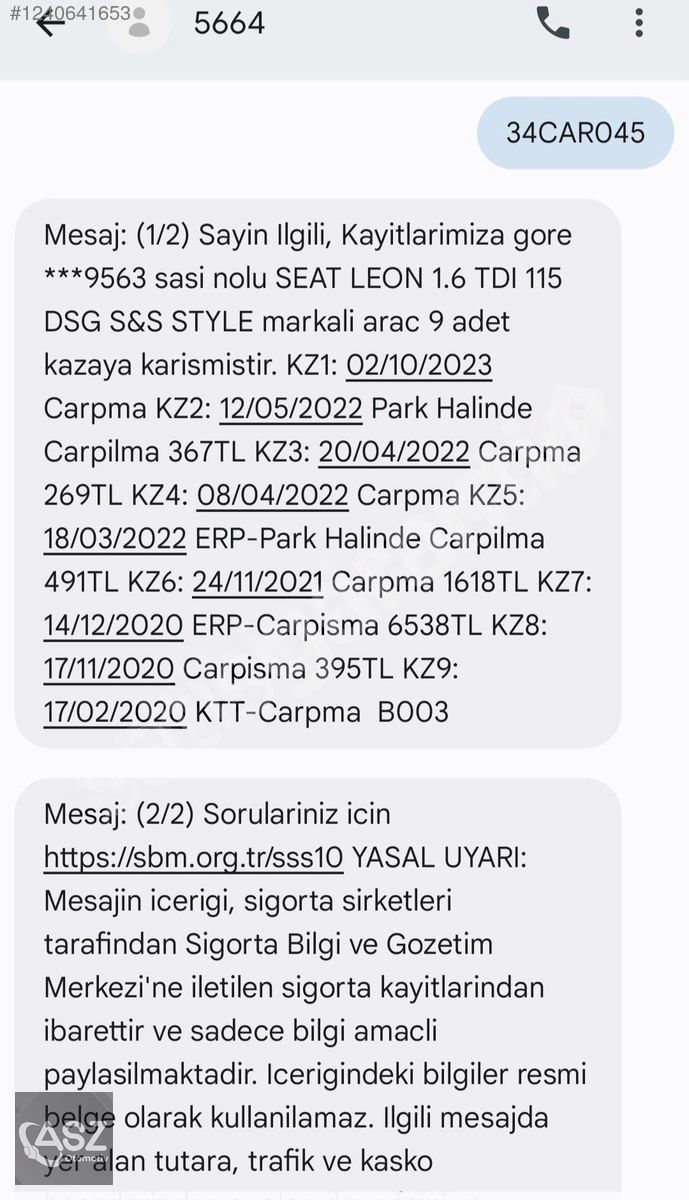
Task: Tap the underlined date 12/05/2022
Action: (x=290, y=408)
